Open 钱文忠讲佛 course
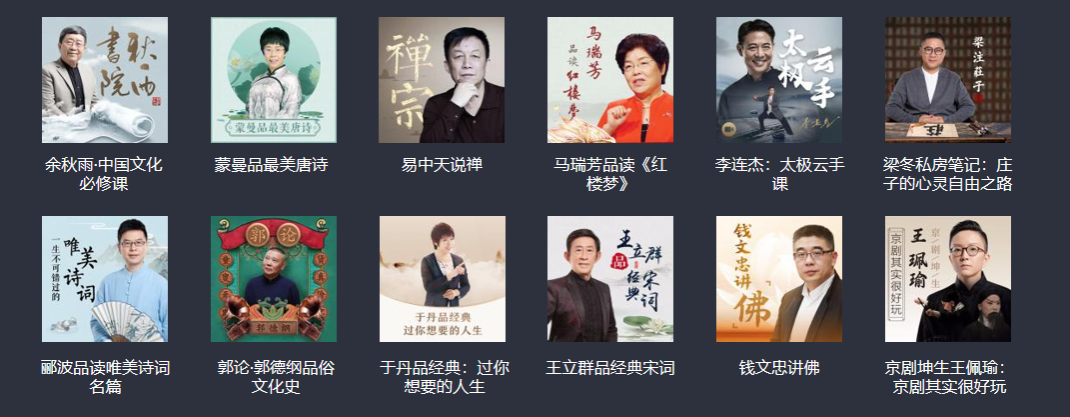Viewport: 1070px width, 417px height. click(x=778, y=279)
